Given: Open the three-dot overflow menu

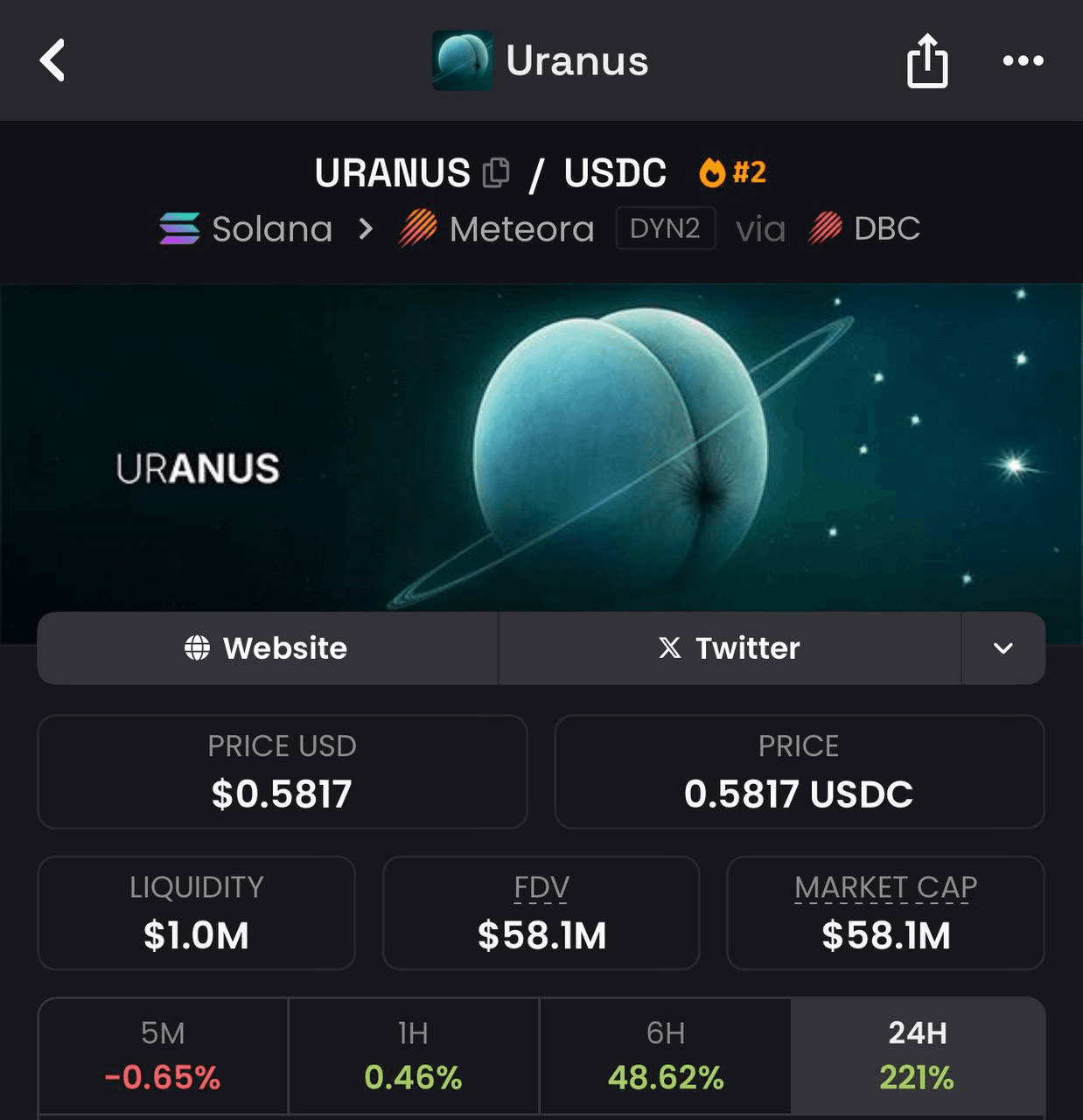Looking at the screenshot, I should (1023, 60).
